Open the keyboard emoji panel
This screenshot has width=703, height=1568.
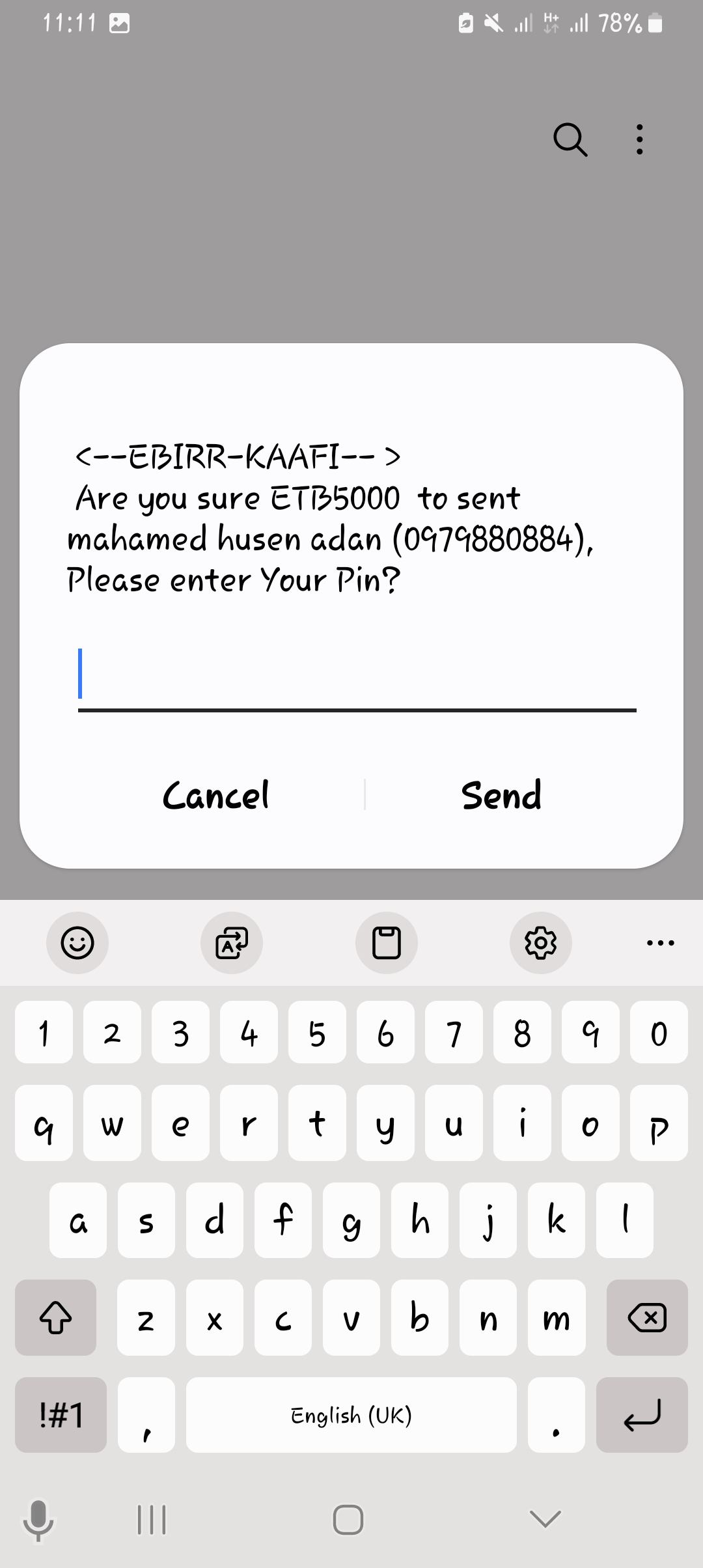(77, 942)
